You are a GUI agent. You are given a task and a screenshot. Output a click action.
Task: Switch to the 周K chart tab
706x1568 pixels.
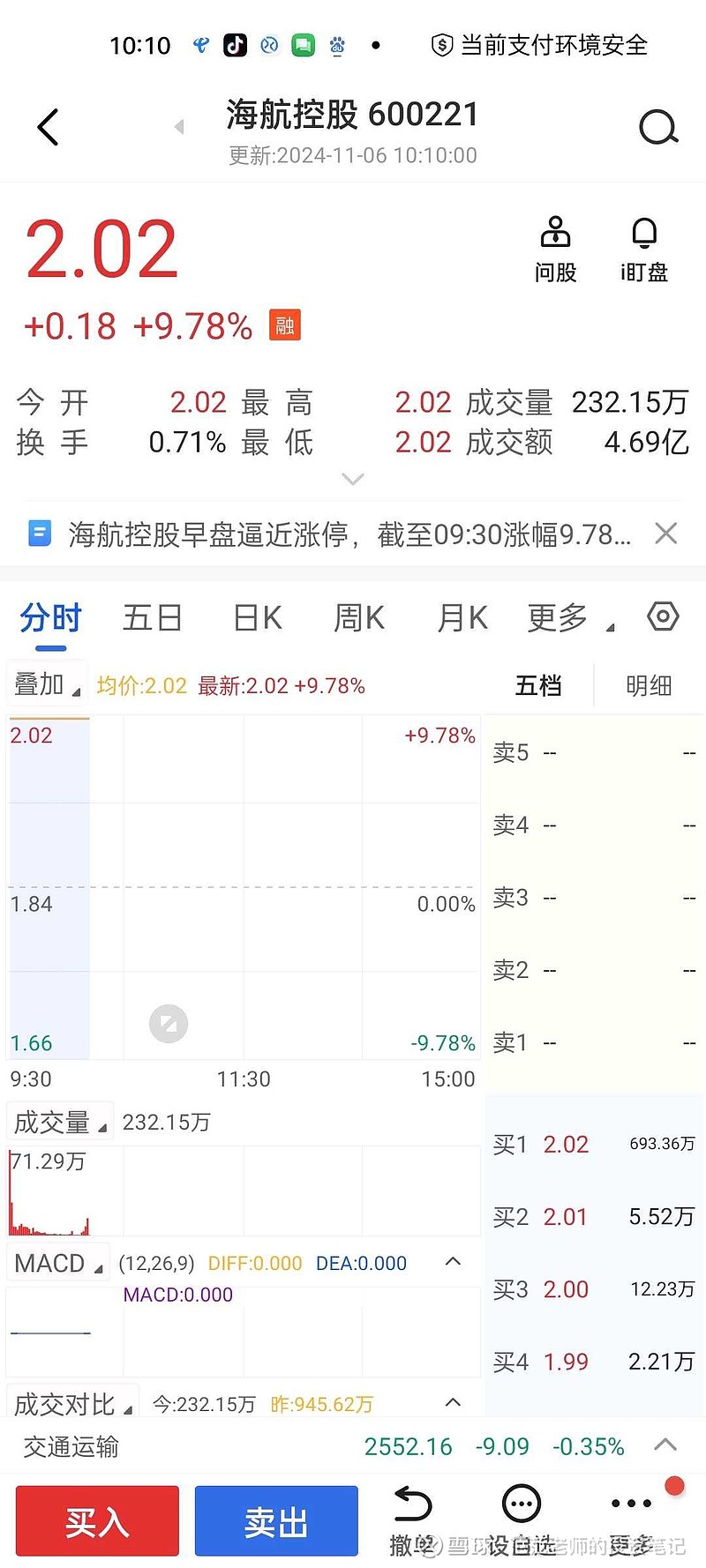click(x=359, y=617)
